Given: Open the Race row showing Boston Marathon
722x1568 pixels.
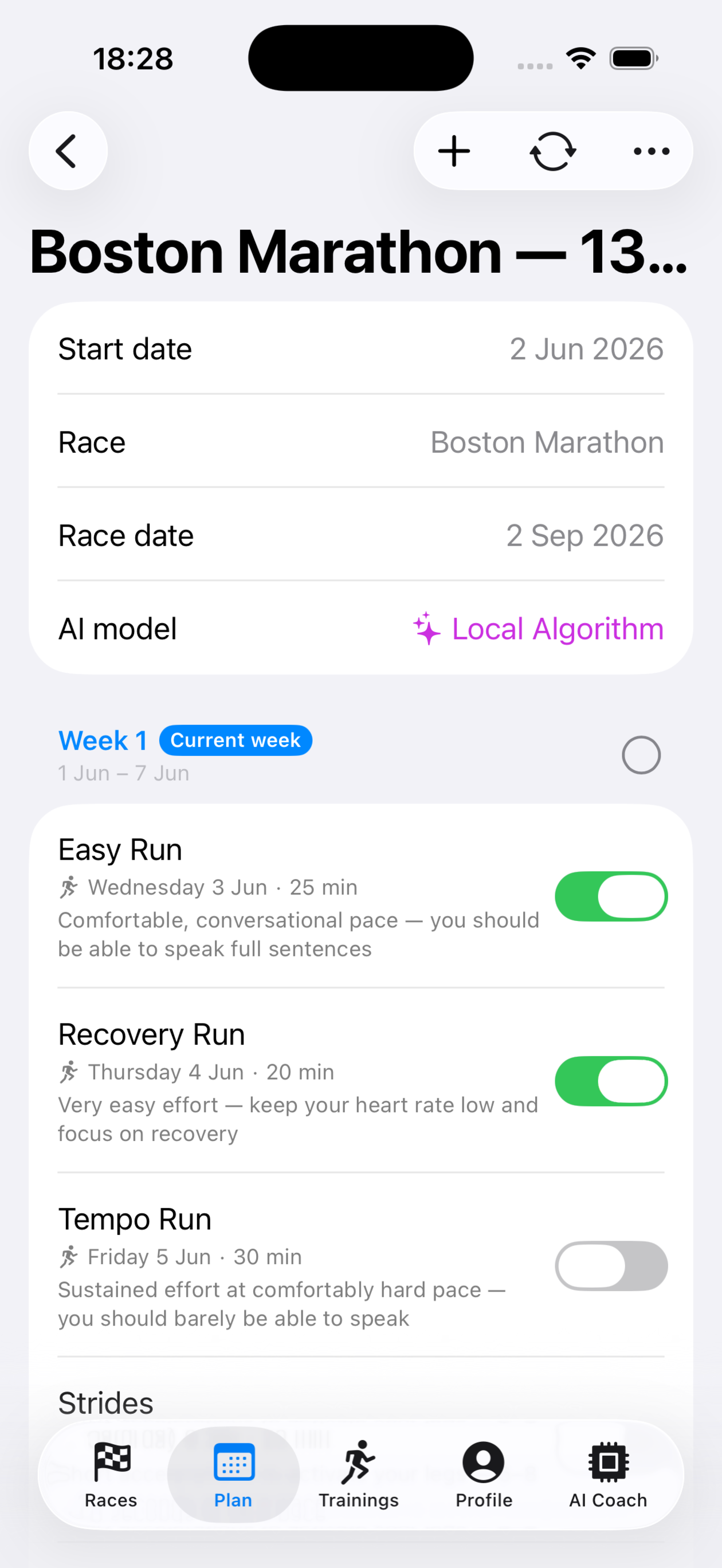Looking at the screenshot, I should pyautogui.click(x=361, y=442).
